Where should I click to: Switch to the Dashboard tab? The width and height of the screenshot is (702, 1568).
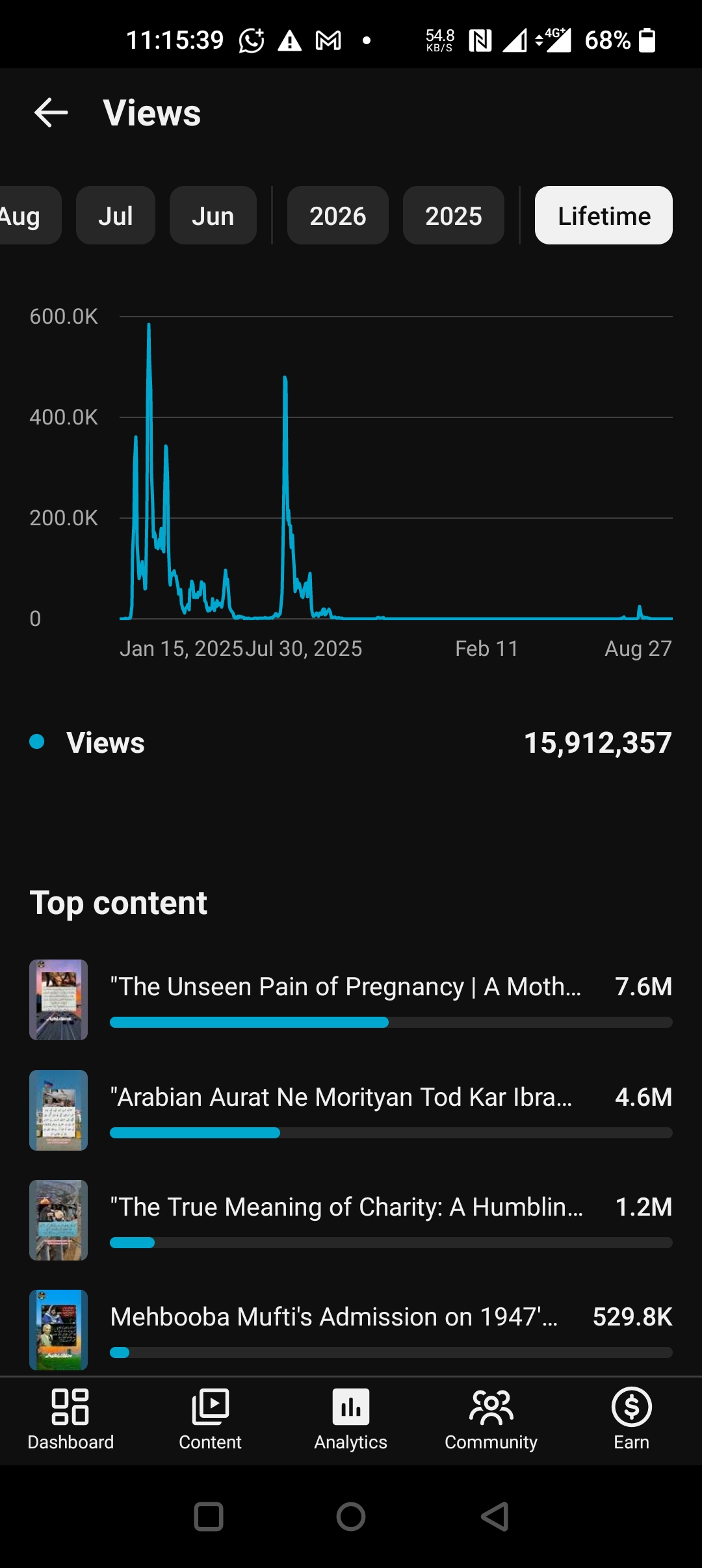pos(70,1420)
